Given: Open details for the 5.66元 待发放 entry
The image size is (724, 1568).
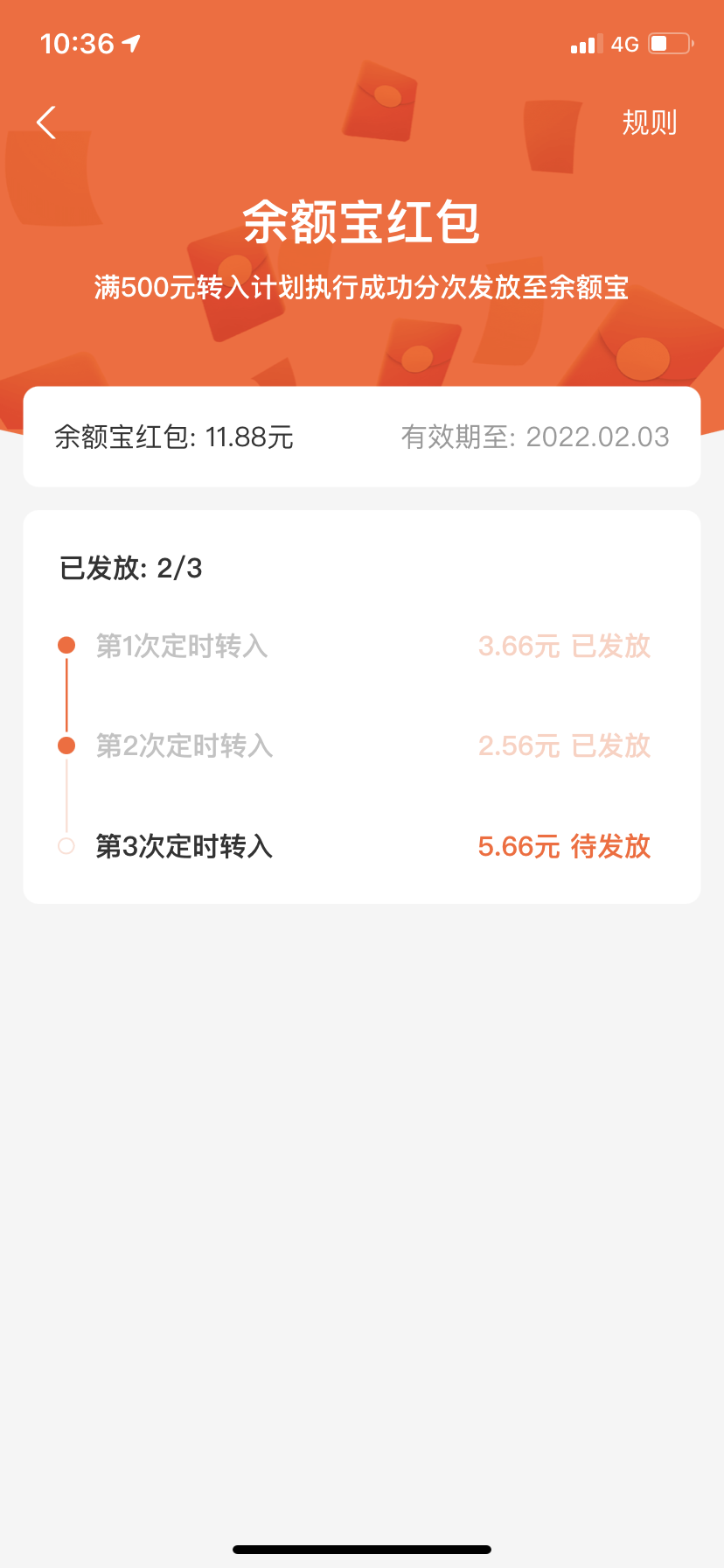Looking at the screenshot, I should click(564, 846).
